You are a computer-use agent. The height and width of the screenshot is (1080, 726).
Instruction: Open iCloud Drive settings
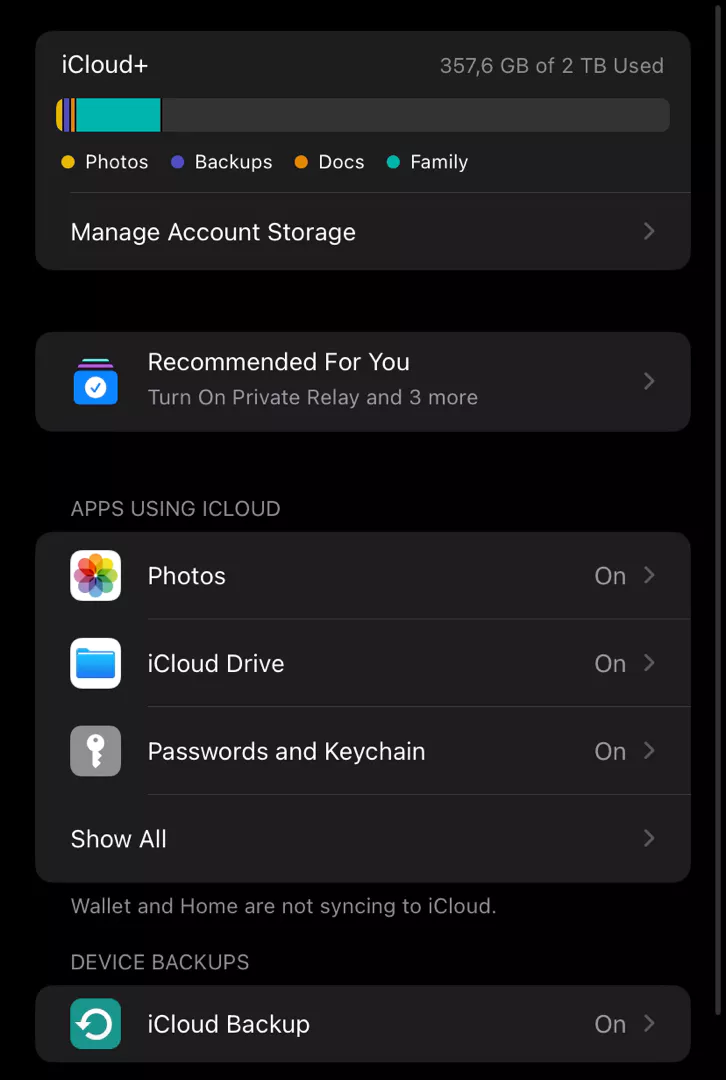coord(362,664)
